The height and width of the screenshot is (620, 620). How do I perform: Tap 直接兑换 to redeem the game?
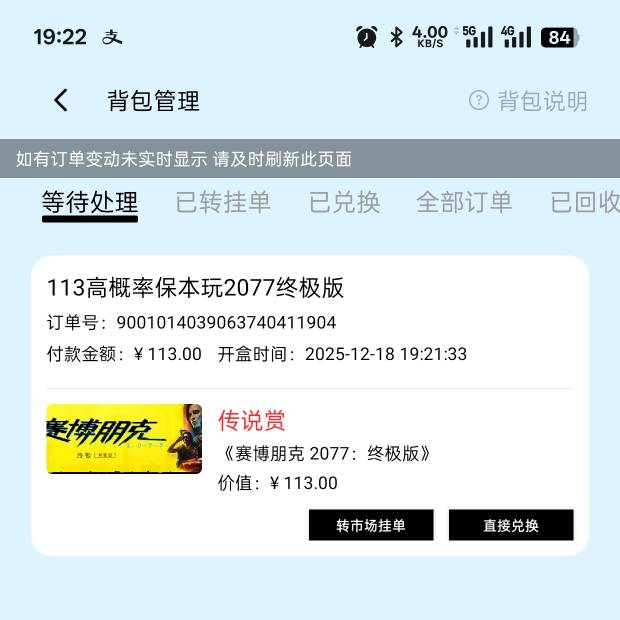coord(511,525)
